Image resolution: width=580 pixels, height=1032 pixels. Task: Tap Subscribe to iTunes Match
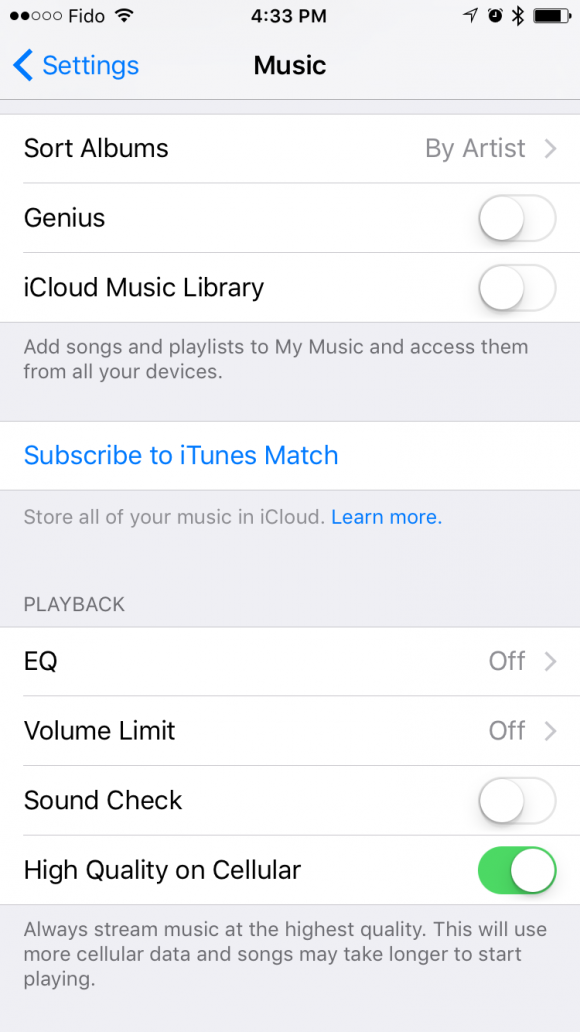click(x=181, y=455)
